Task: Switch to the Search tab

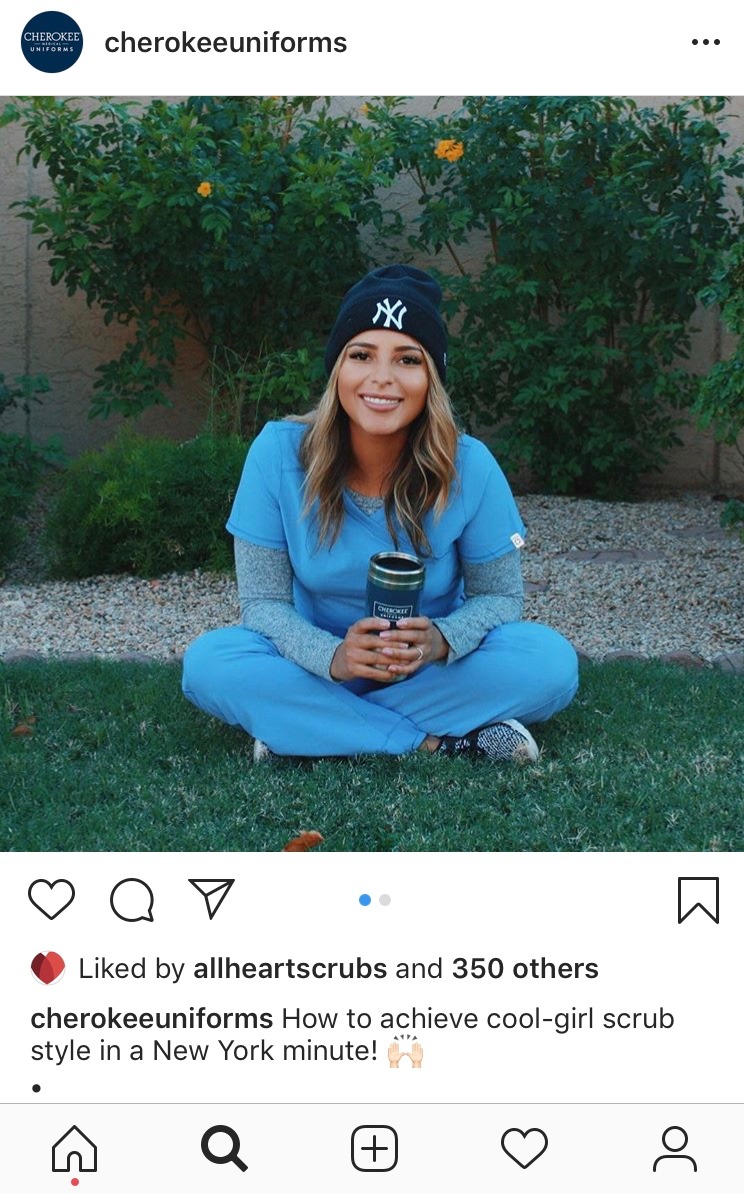Action: 224,1148
